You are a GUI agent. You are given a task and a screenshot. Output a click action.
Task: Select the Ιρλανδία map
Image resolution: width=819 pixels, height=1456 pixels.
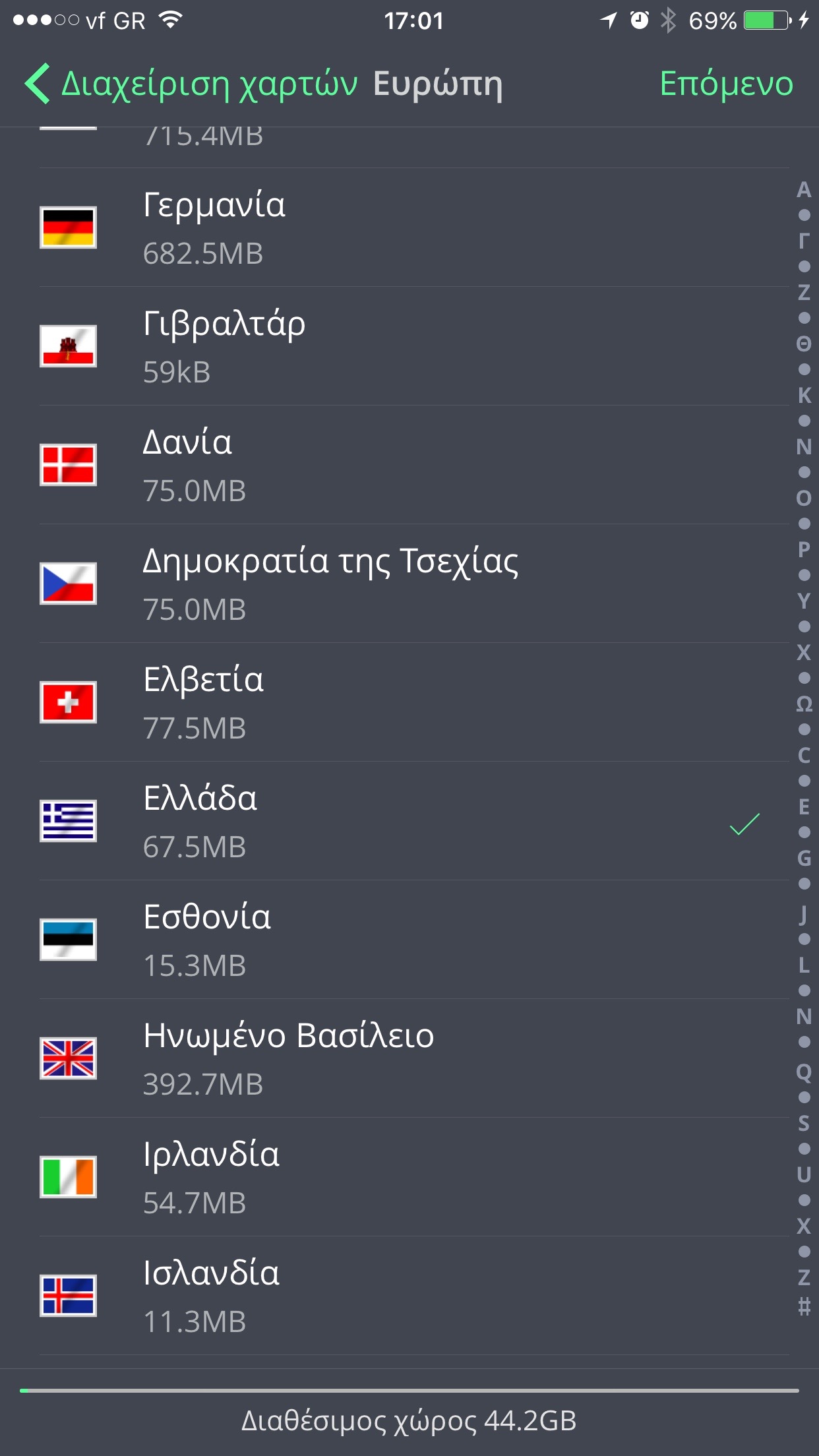(414, 1177)
